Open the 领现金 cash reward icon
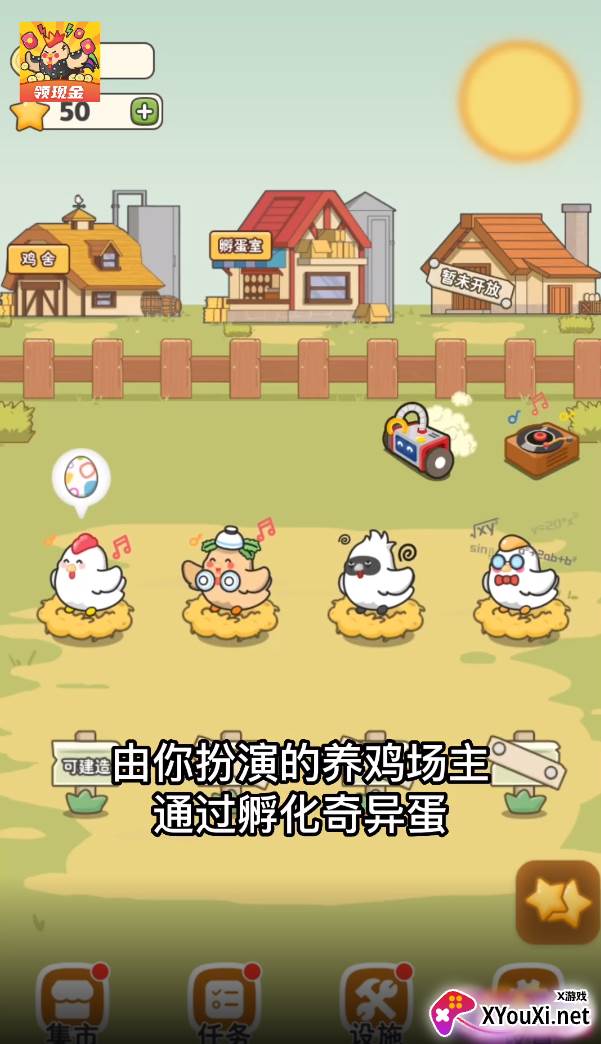 (59, 61)
